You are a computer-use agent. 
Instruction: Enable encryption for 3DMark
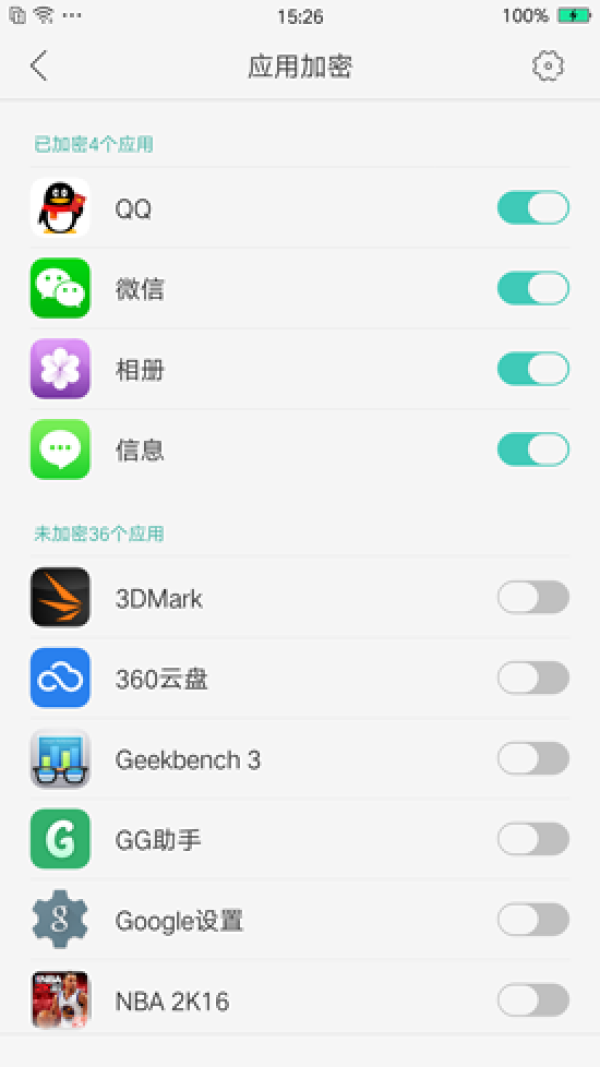(533, 598)
